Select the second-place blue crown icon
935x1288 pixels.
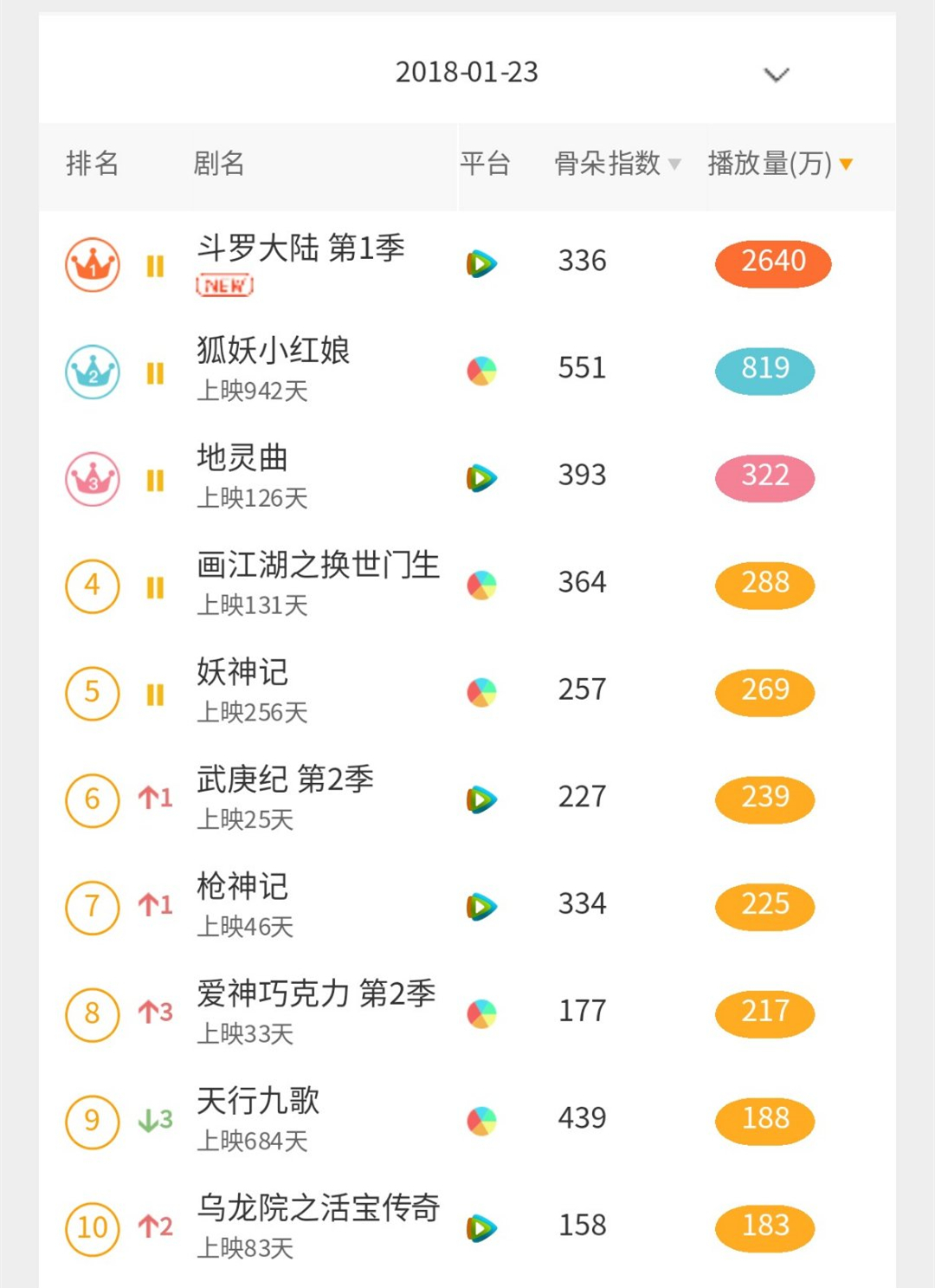tap(91, 371)
